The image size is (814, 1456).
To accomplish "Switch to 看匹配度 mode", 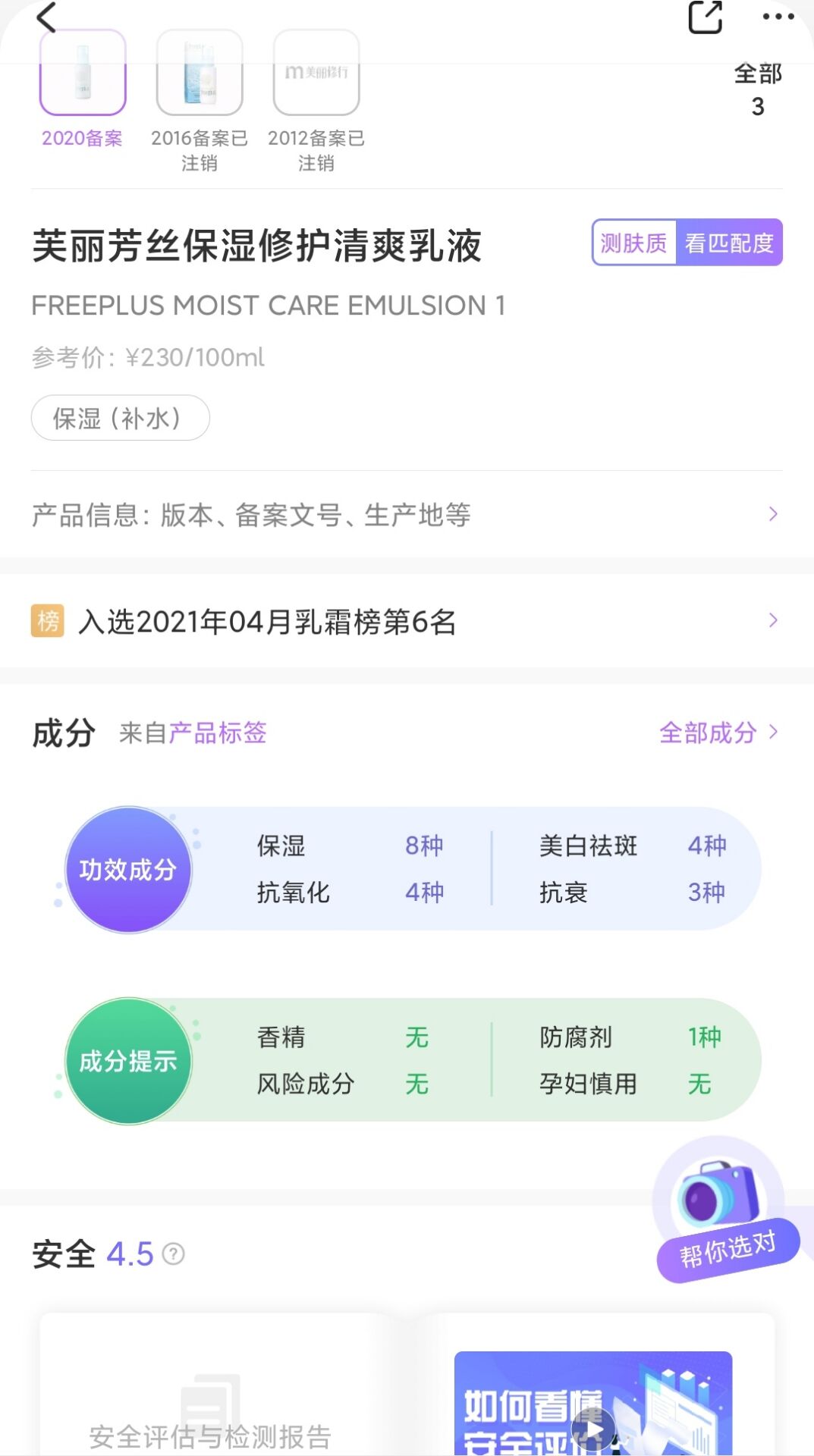I will tap(730, 243).
